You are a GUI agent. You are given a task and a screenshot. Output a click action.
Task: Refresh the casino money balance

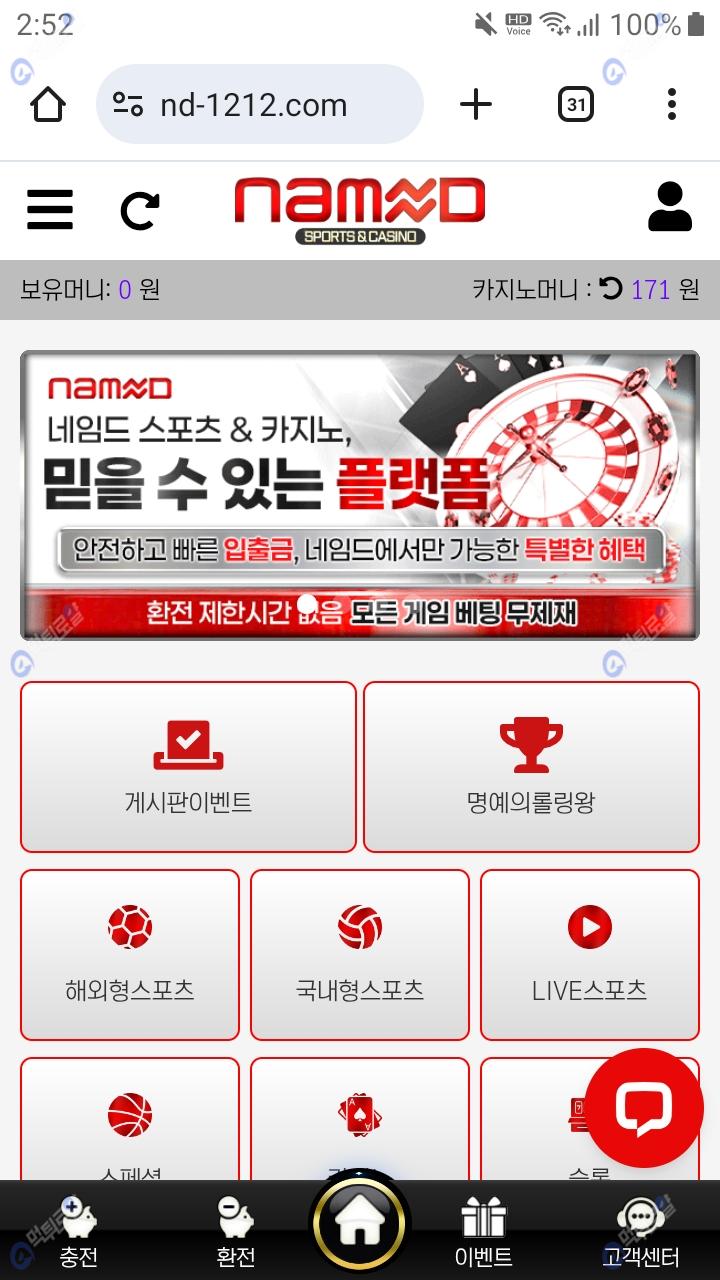coord(611,290)
